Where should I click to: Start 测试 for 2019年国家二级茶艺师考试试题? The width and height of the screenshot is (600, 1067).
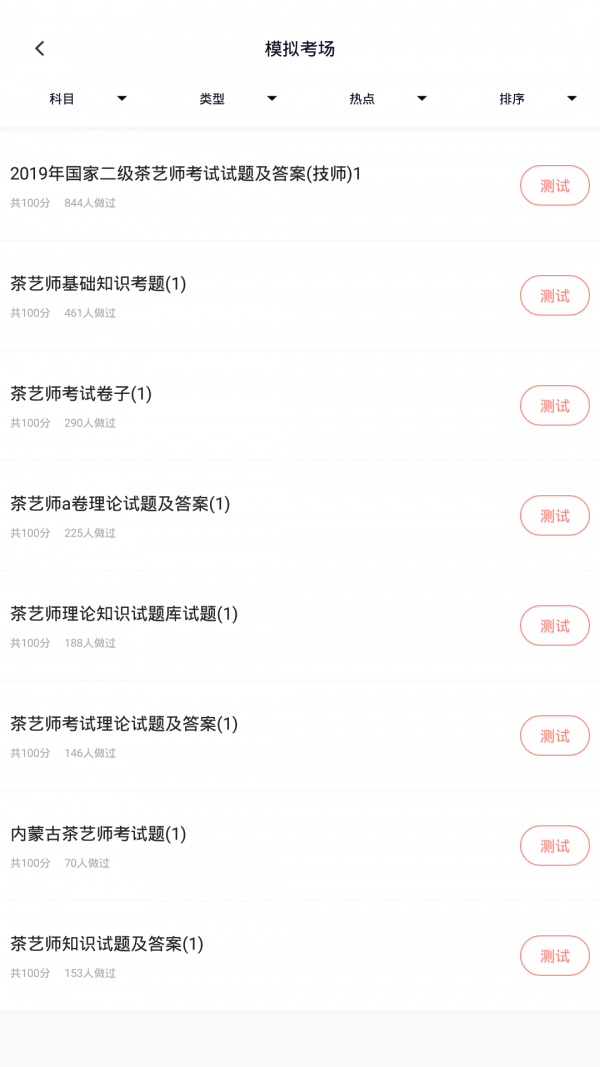point(554,186)
